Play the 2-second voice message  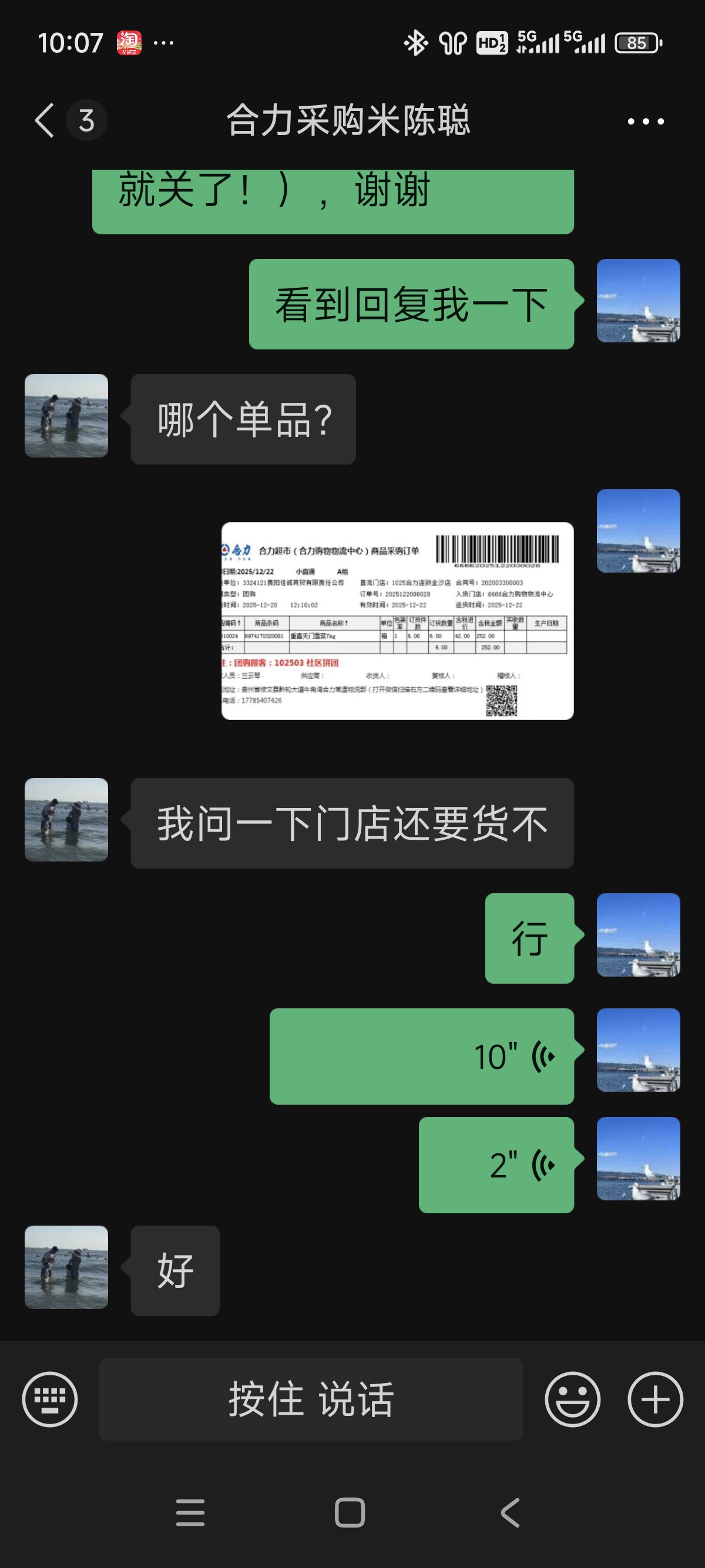coord(496,1165)
